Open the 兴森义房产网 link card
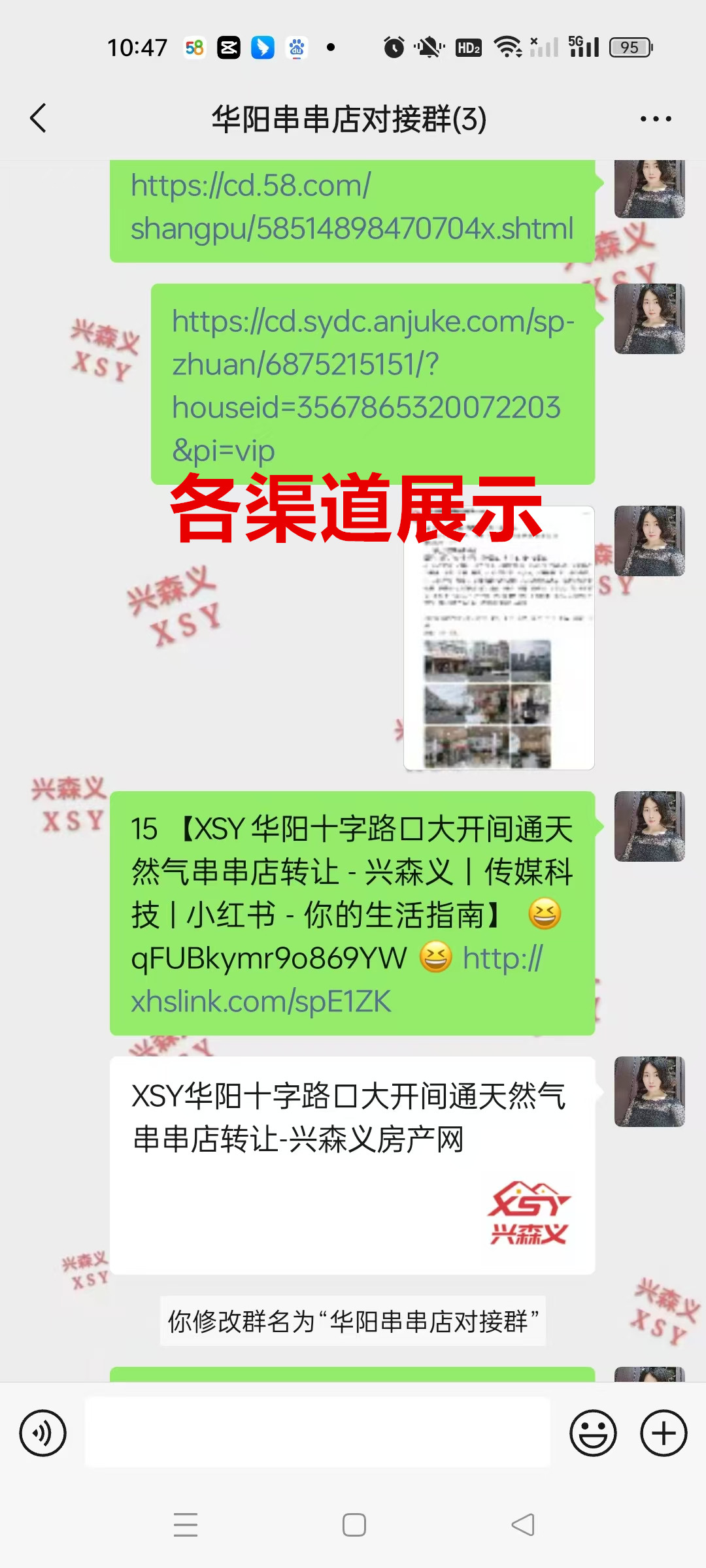Screen dimensions: 706x1568 352,1164
